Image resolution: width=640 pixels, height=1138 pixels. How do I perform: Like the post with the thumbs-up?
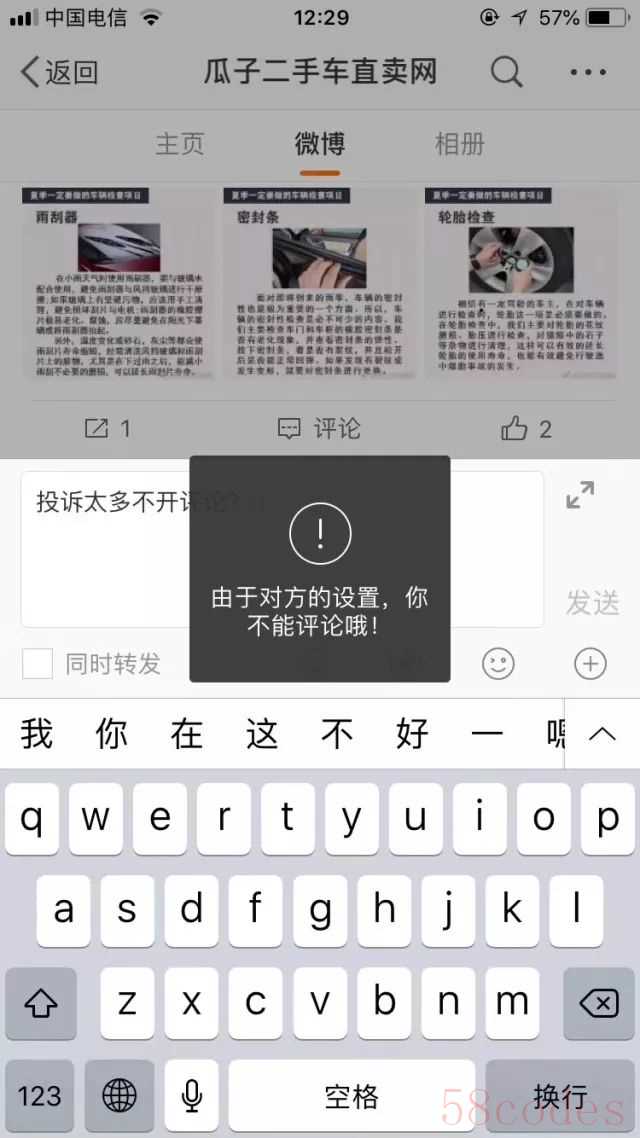(x=526, y=429)
